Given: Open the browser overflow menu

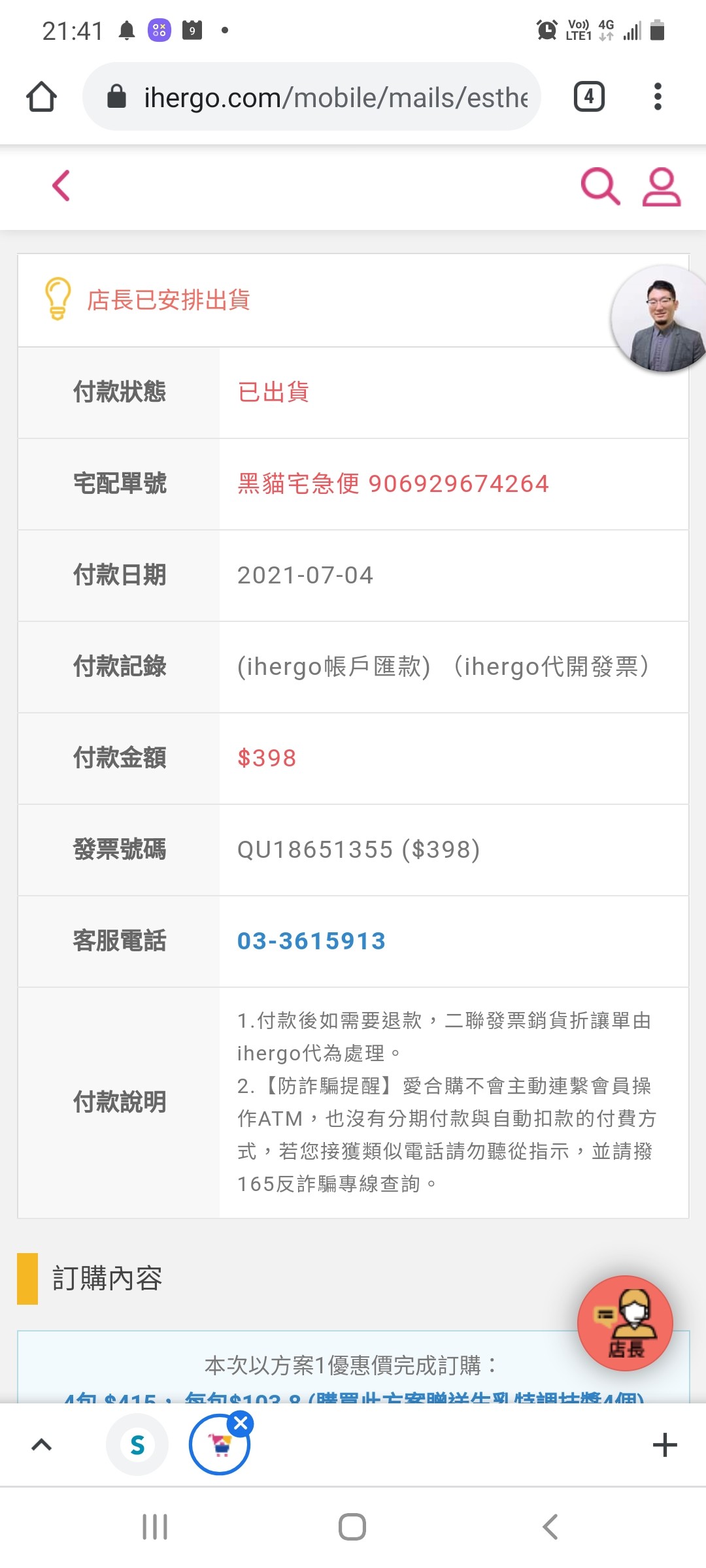Looking at the screenshot, I should point(658,97).
